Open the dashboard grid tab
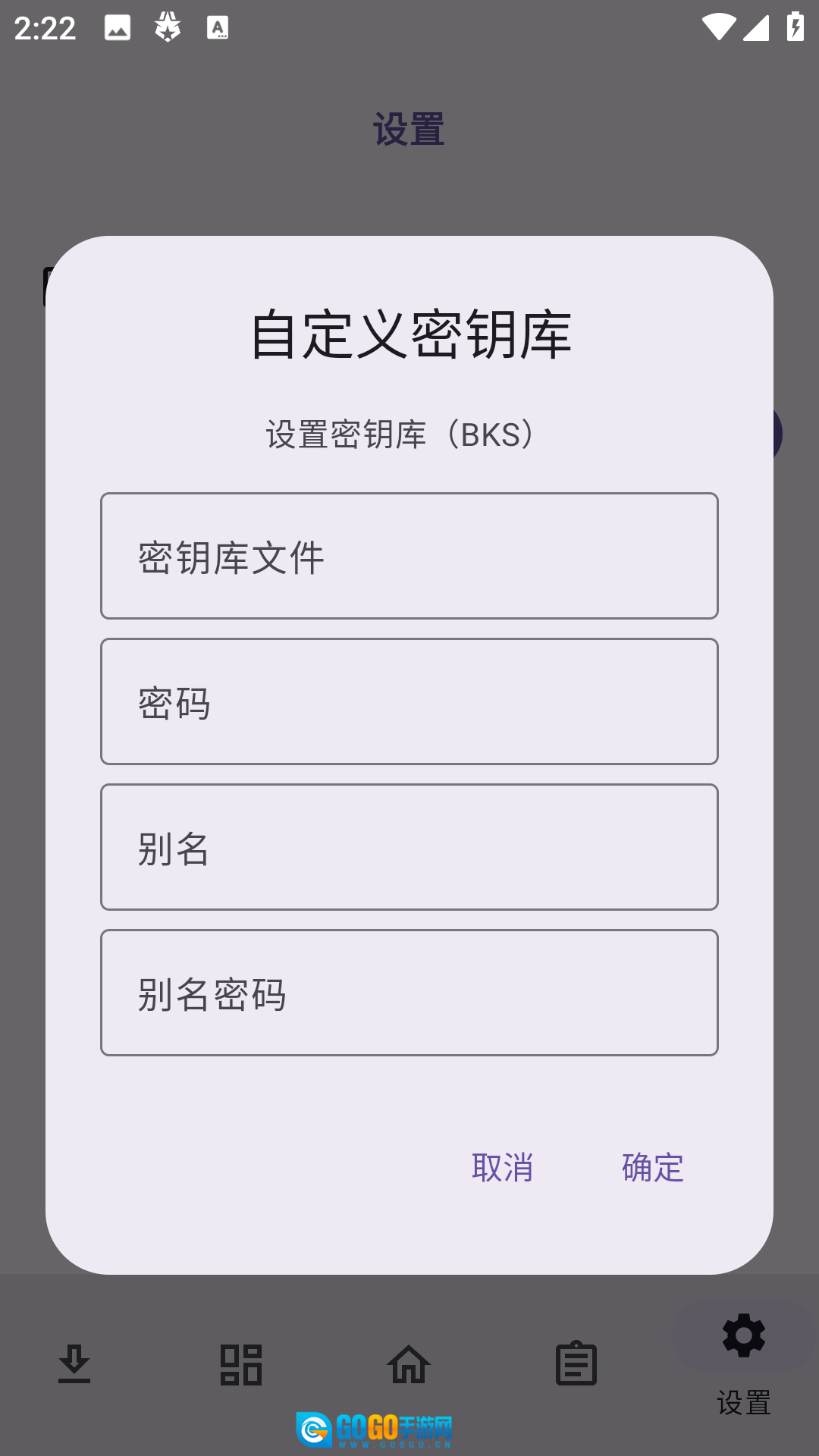The height and width of the screenshot is (1456, 819). pos(241,1364)
